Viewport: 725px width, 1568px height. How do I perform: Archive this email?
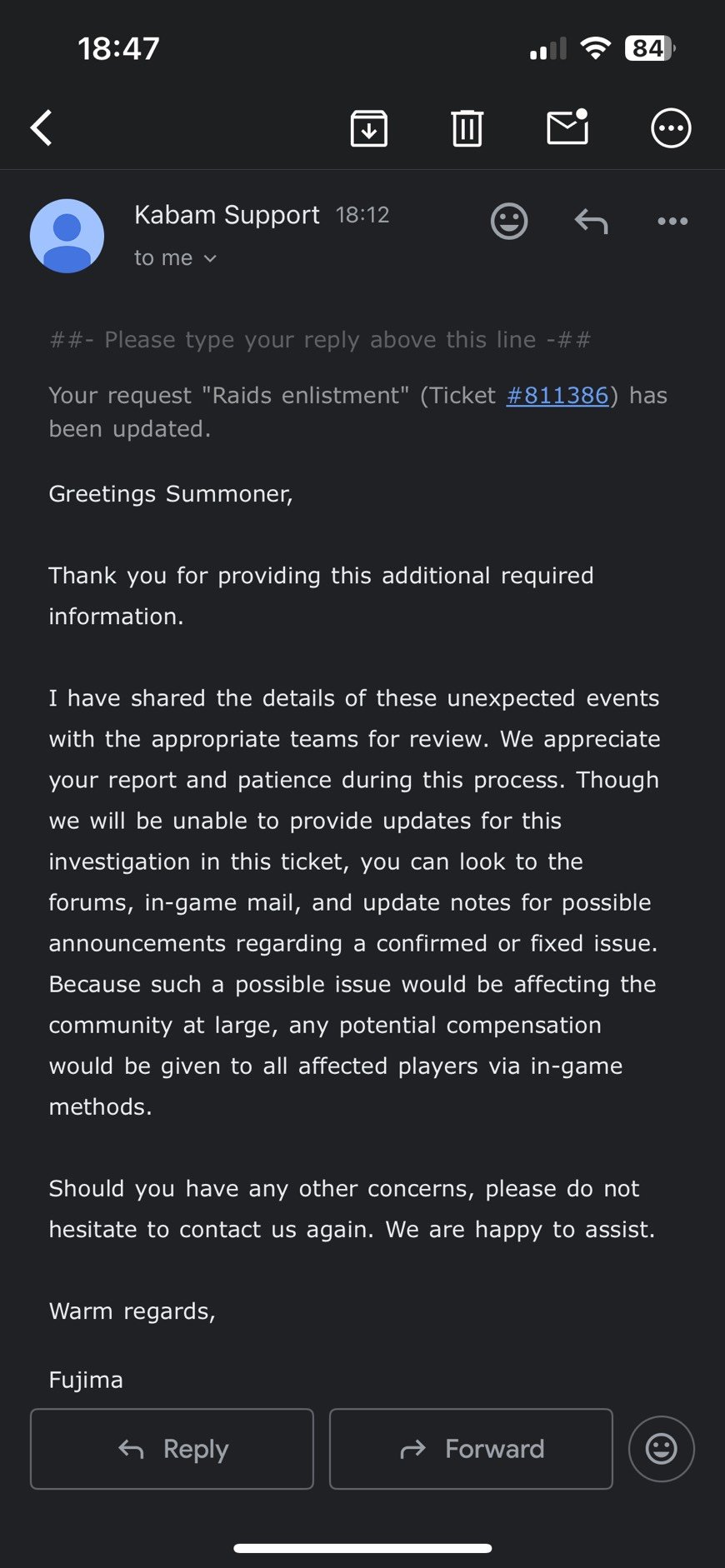click(368, 127)
